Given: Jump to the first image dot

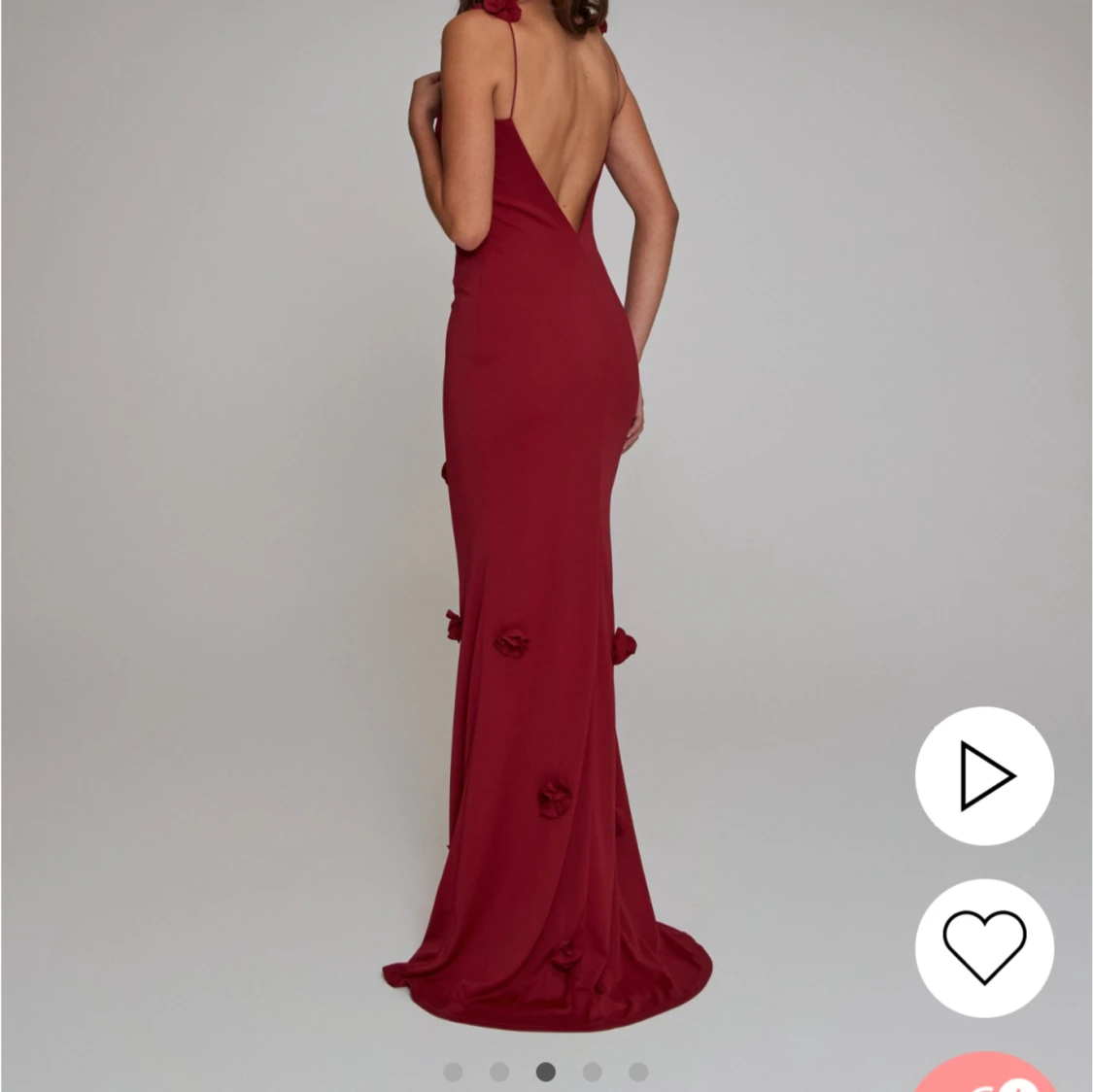Looking at the screenshot, I should point(453,1072).
